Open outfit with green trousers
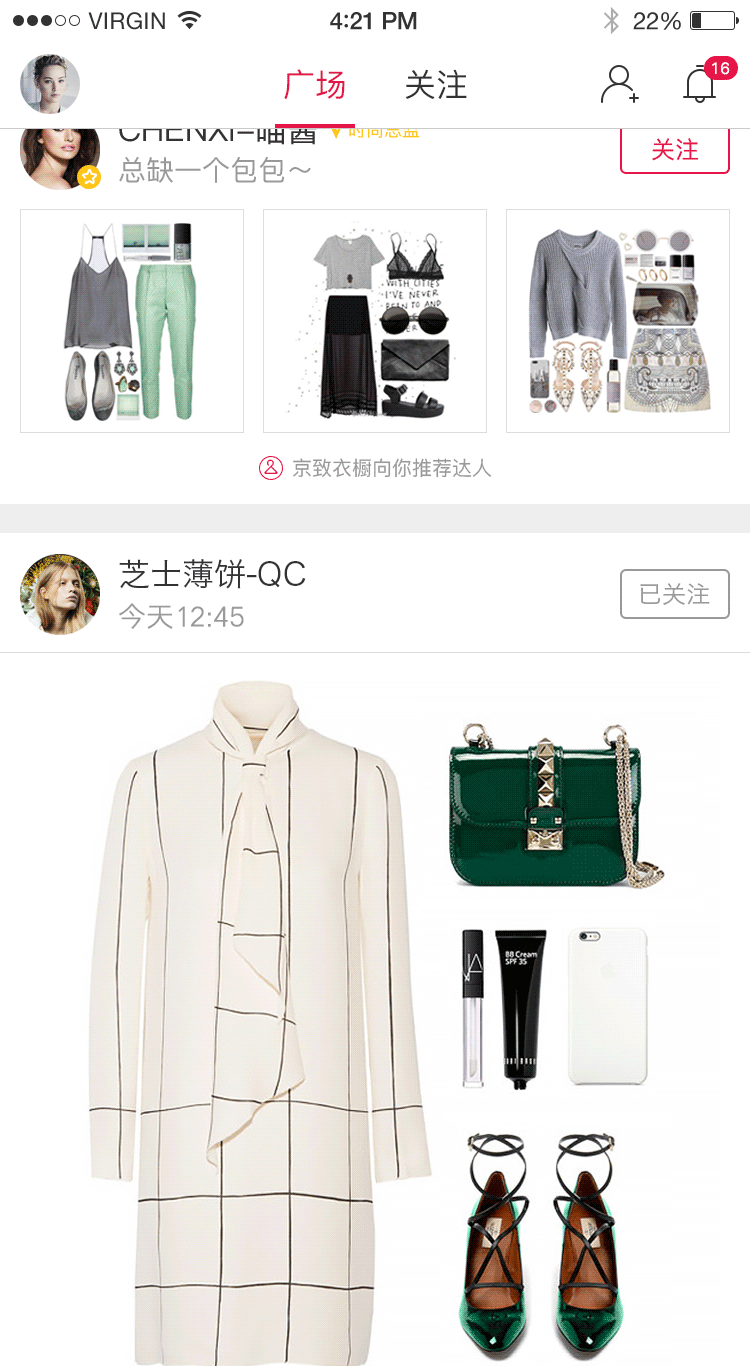This screenshot has width=750, height=1366. tap(132, 321)
